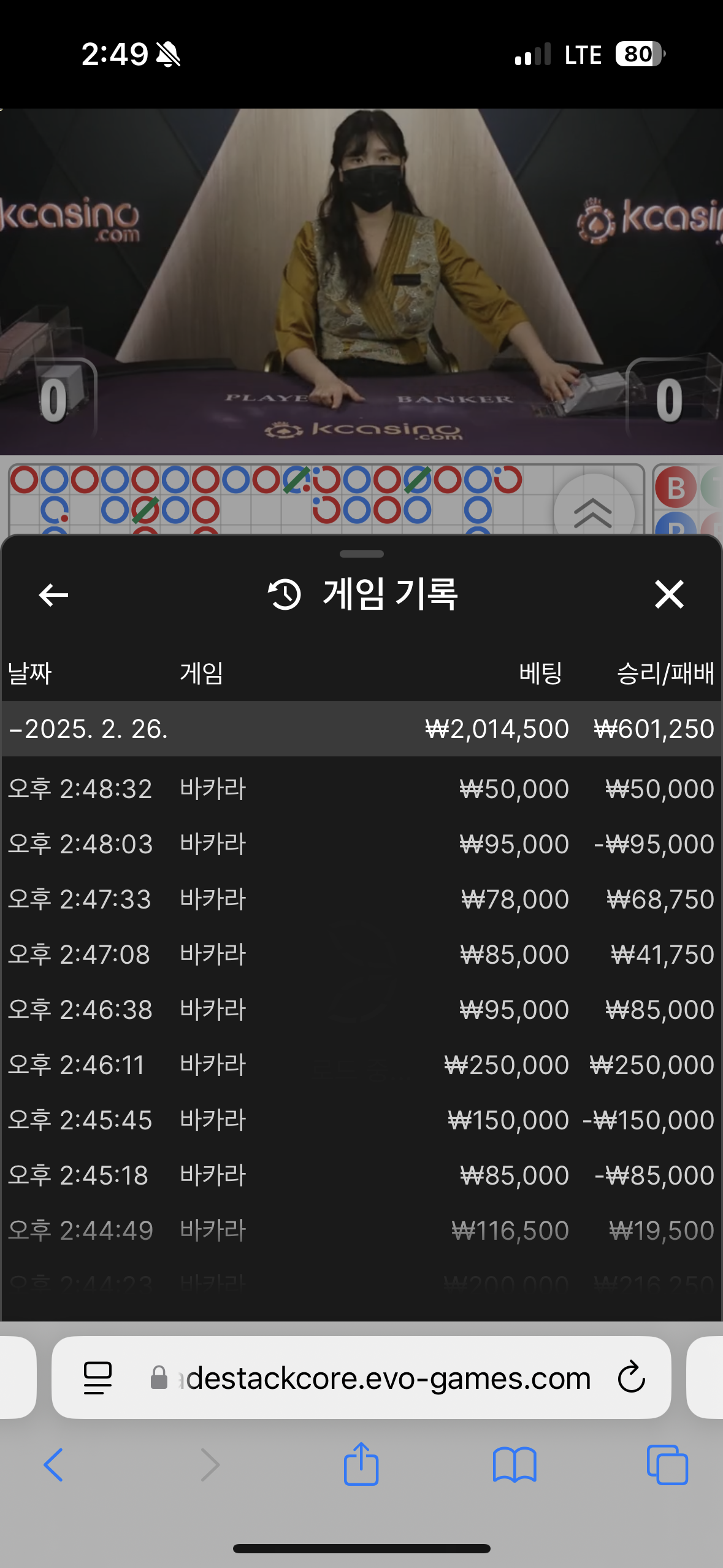The image size is (723, 1568).
Task: Navigate back in Safari
Action: (x=53, y=1464)
